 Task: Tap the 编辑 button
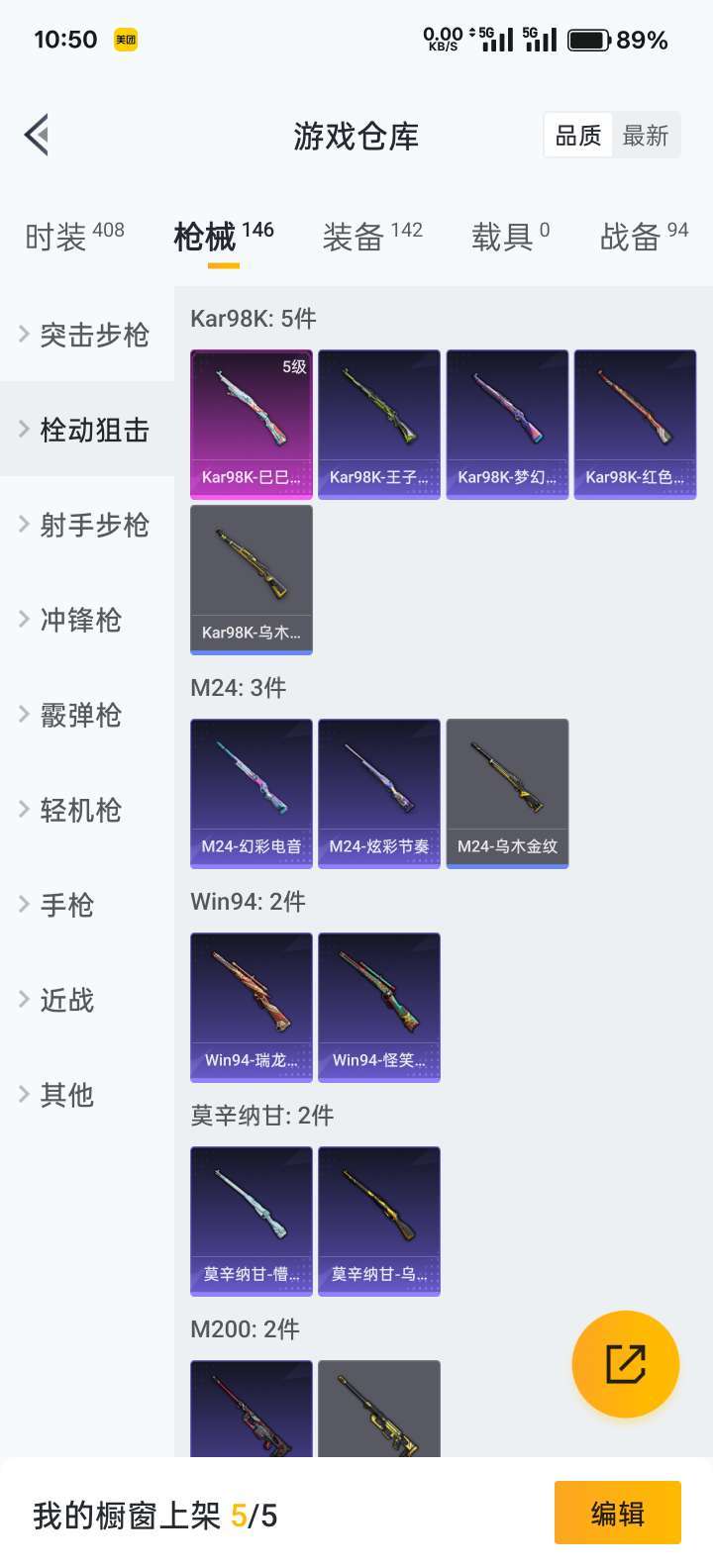[x=618, y=1513]
